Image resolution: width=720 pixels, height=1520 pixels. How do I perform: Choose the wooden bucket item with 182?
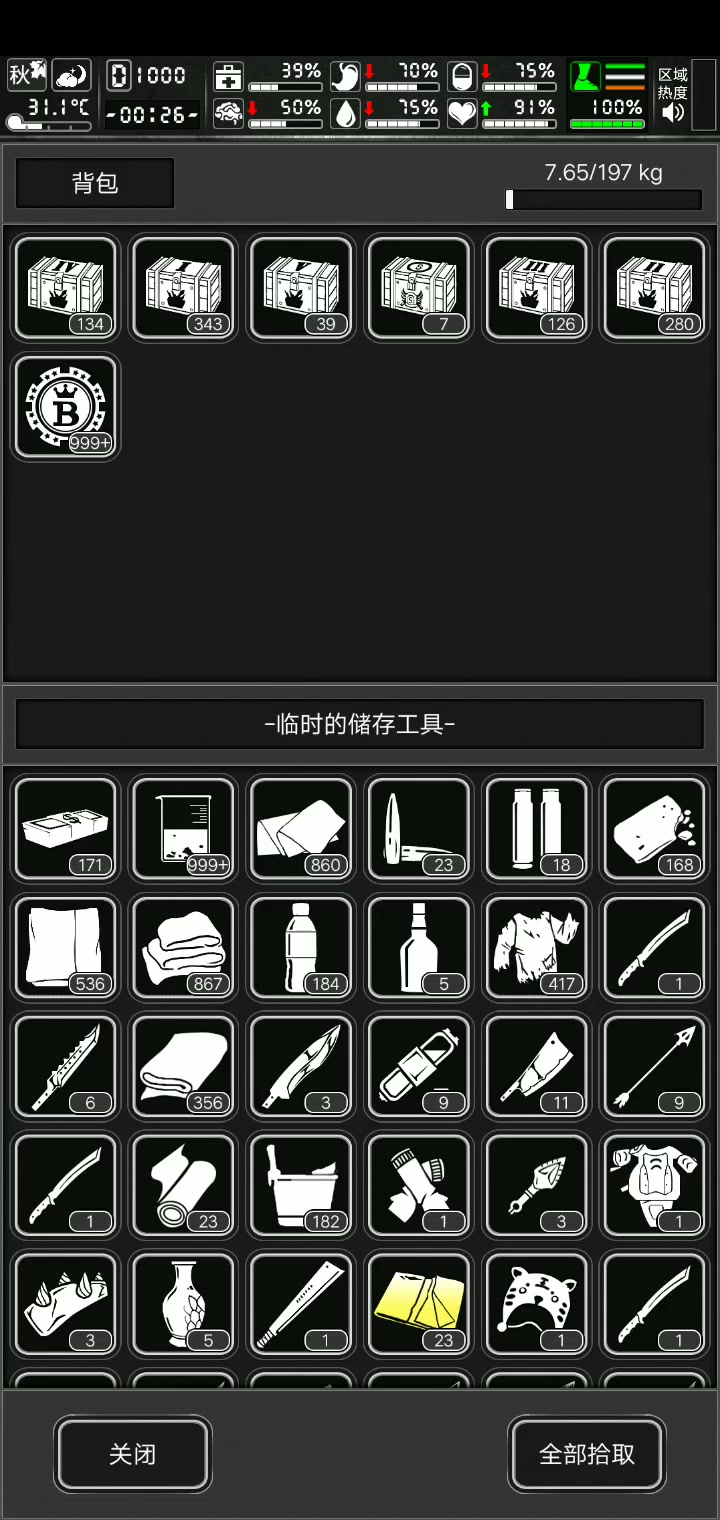click(x=302, y=1185)
